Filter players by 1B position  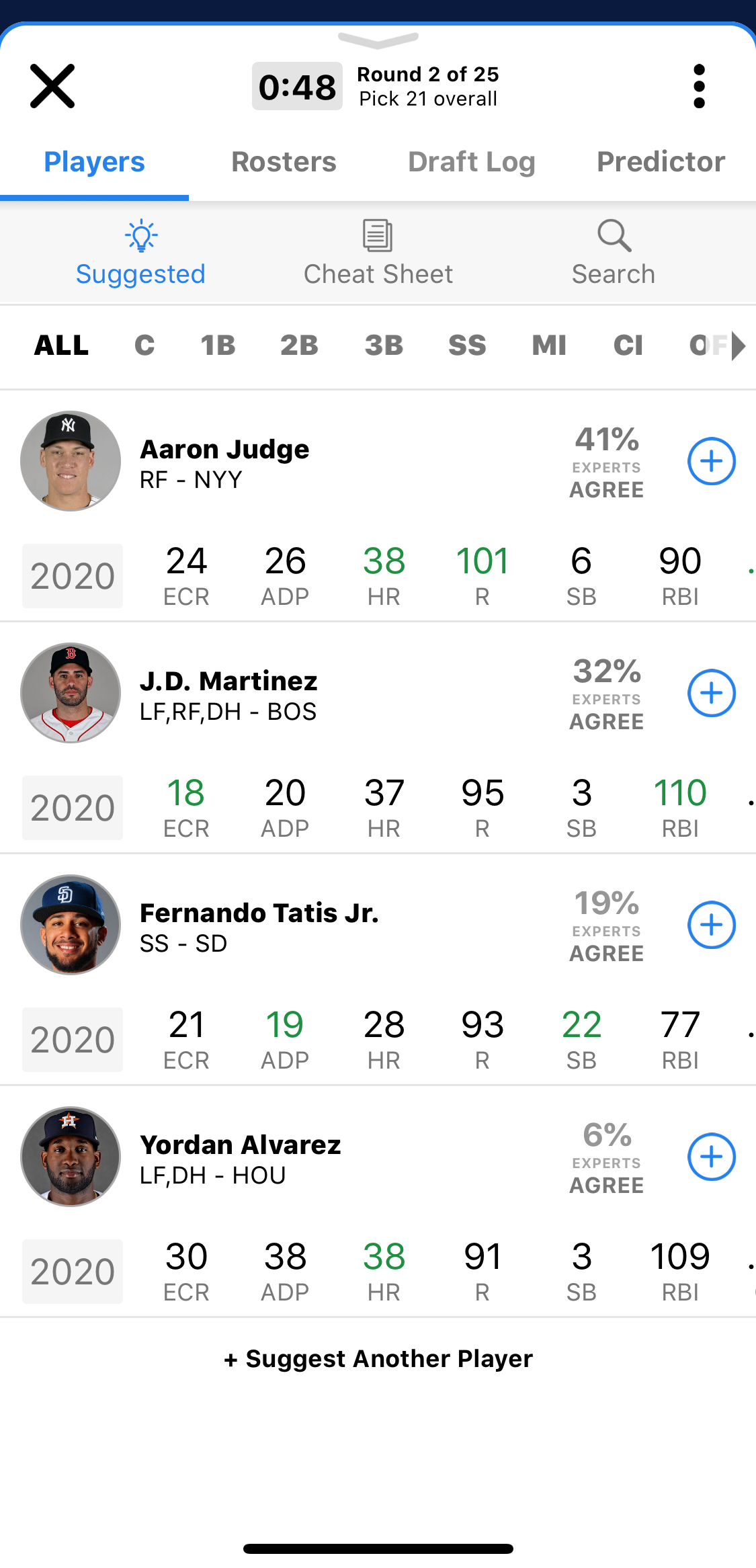click(218, 345)
